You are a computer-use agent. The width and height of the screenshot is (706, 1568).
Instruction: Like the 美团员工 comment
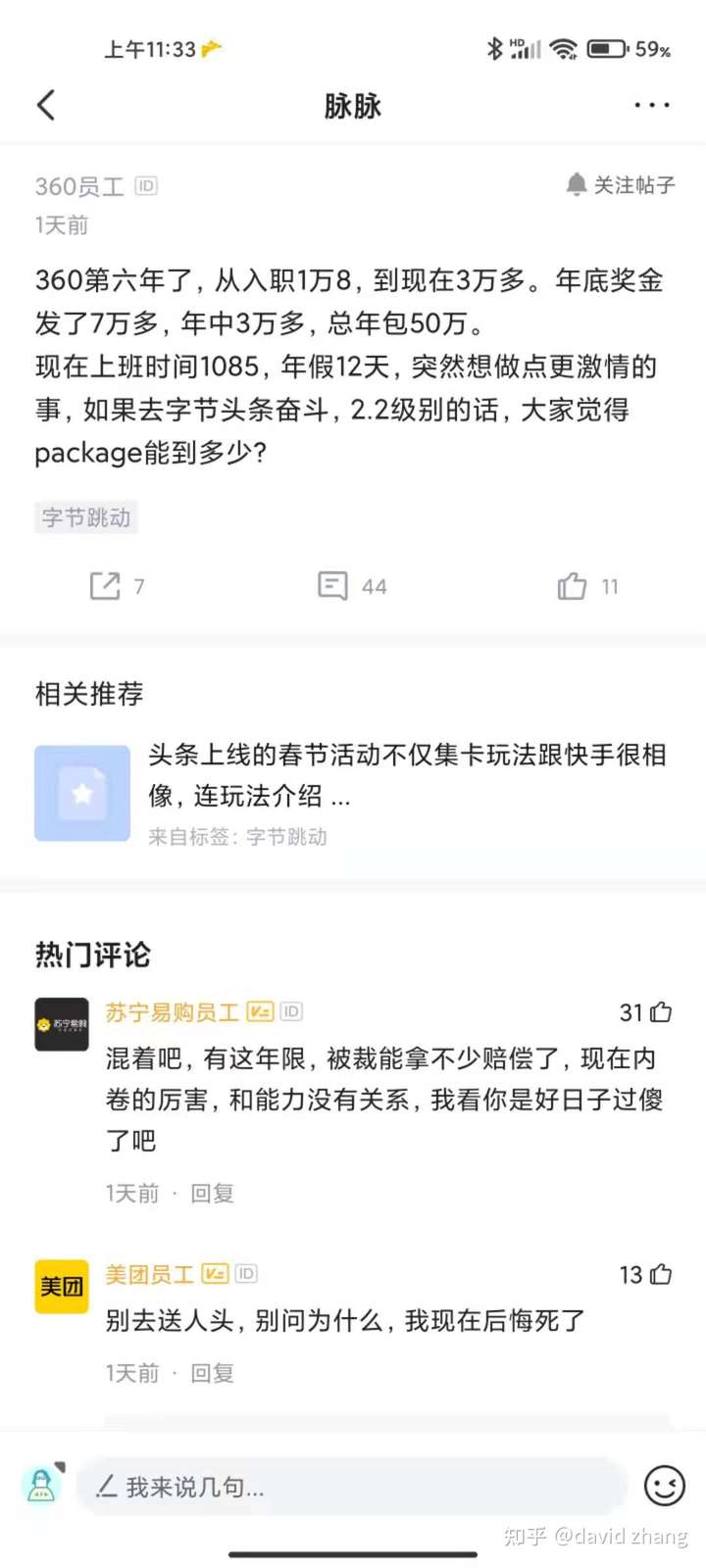661,1274
